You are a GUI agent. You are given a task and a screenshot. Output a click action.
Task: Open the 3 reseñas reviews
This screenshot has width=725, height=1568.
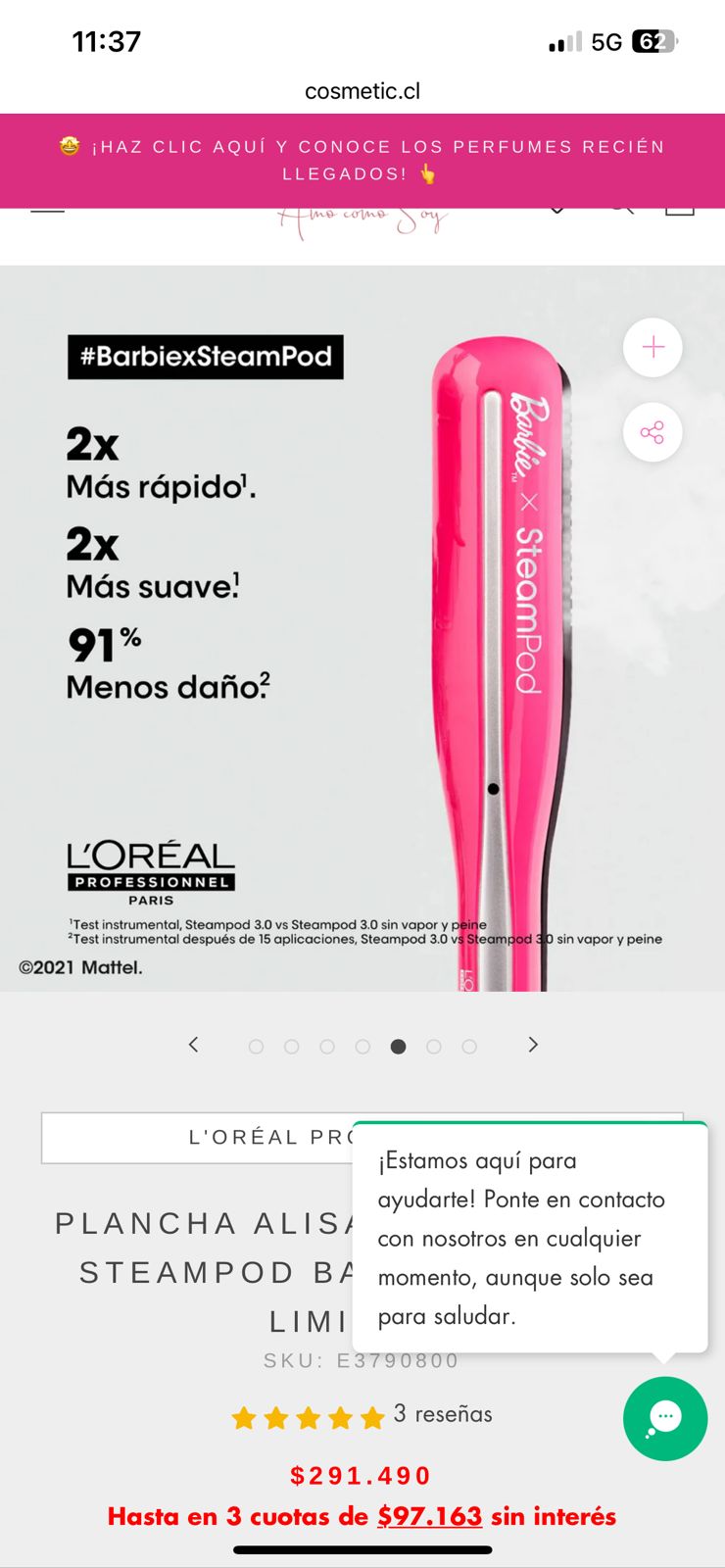(x=443, y=1414)
